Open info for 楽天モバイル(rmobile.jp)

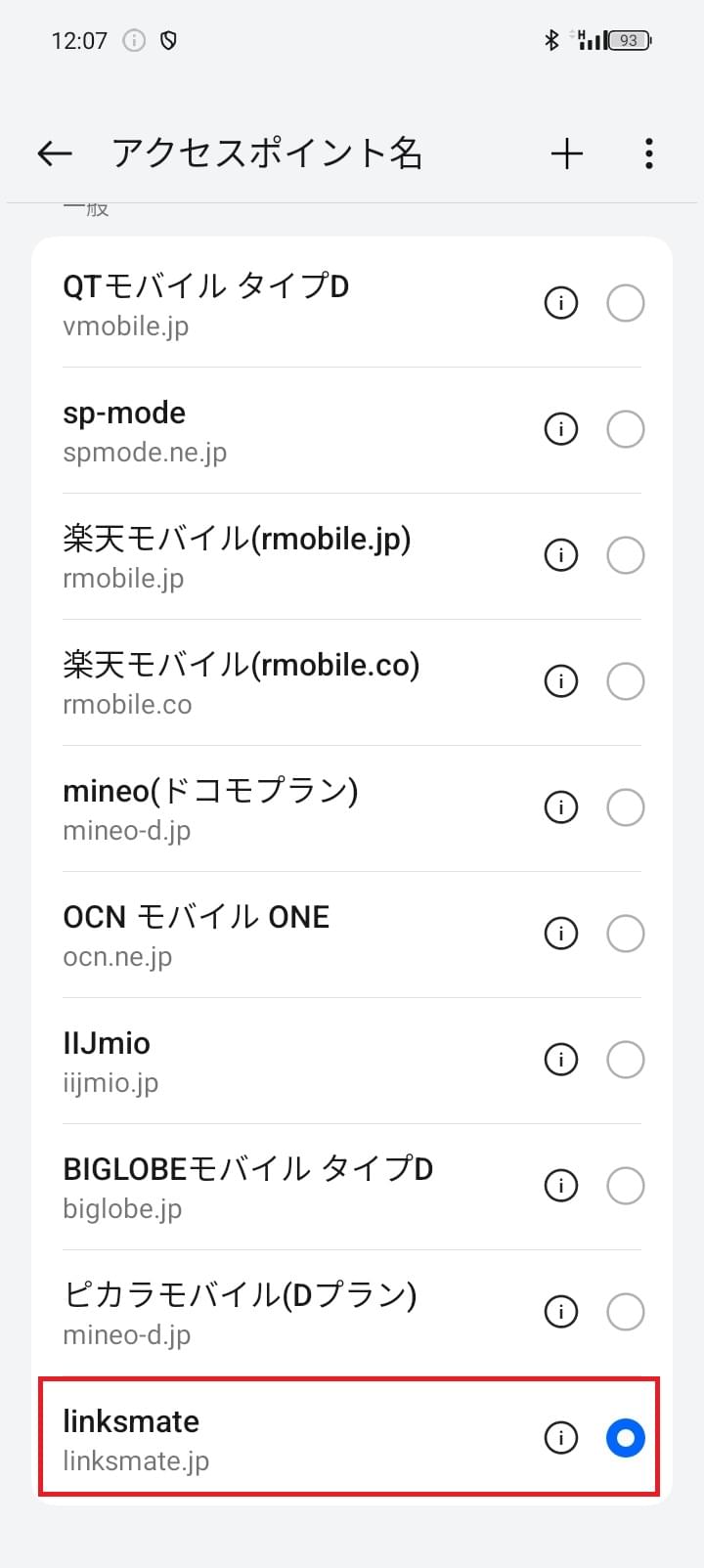point(560,554)
